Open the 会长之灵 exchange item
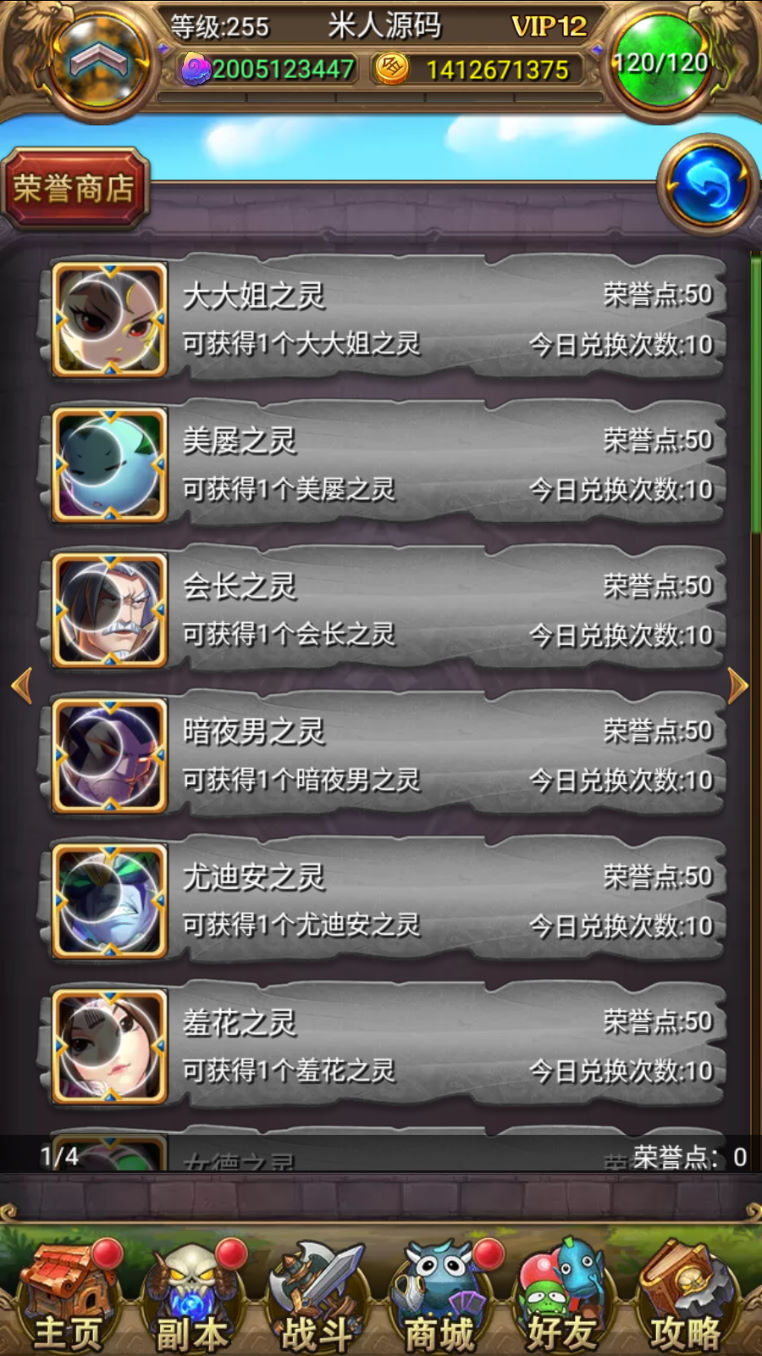 click(386, 609)
